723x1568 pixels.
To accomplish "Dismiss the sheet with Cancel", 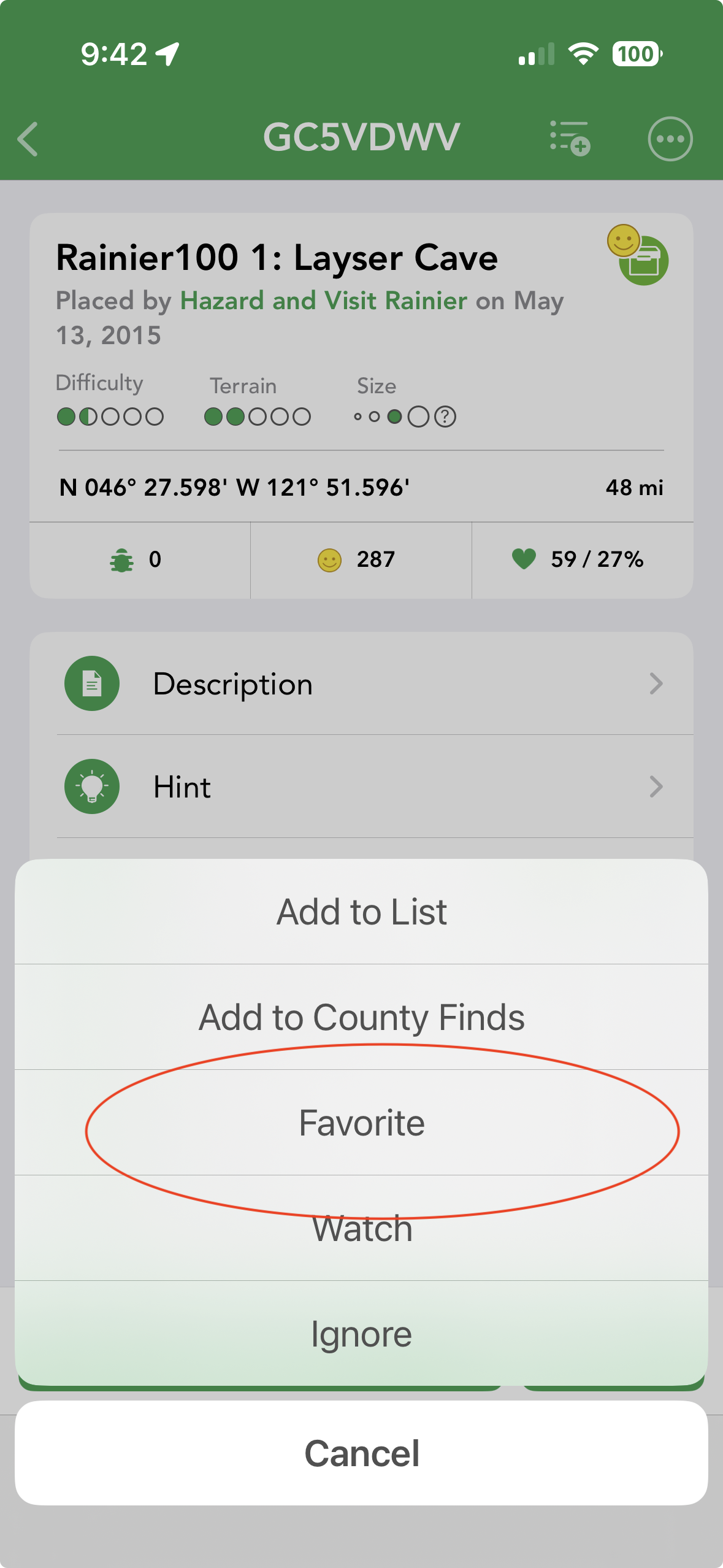I will coord(361,1453).
